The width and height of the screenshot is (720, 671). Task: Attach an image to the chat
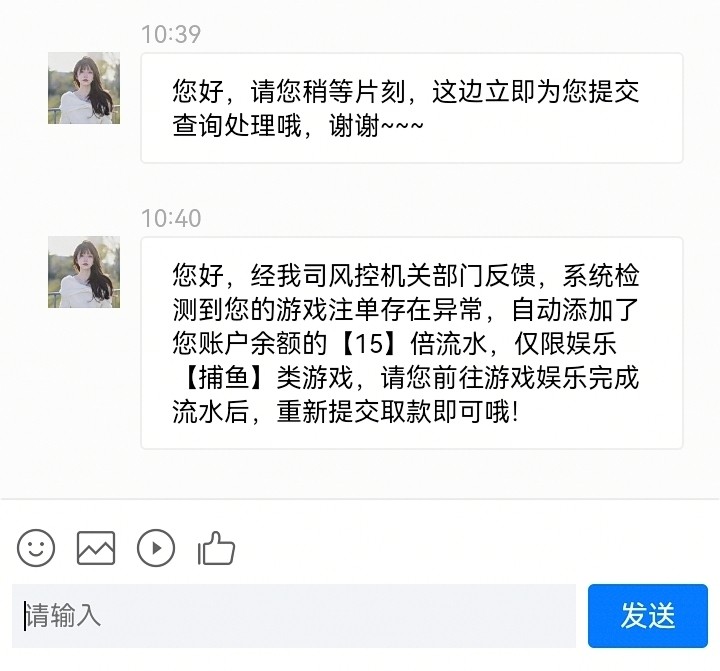96,547
